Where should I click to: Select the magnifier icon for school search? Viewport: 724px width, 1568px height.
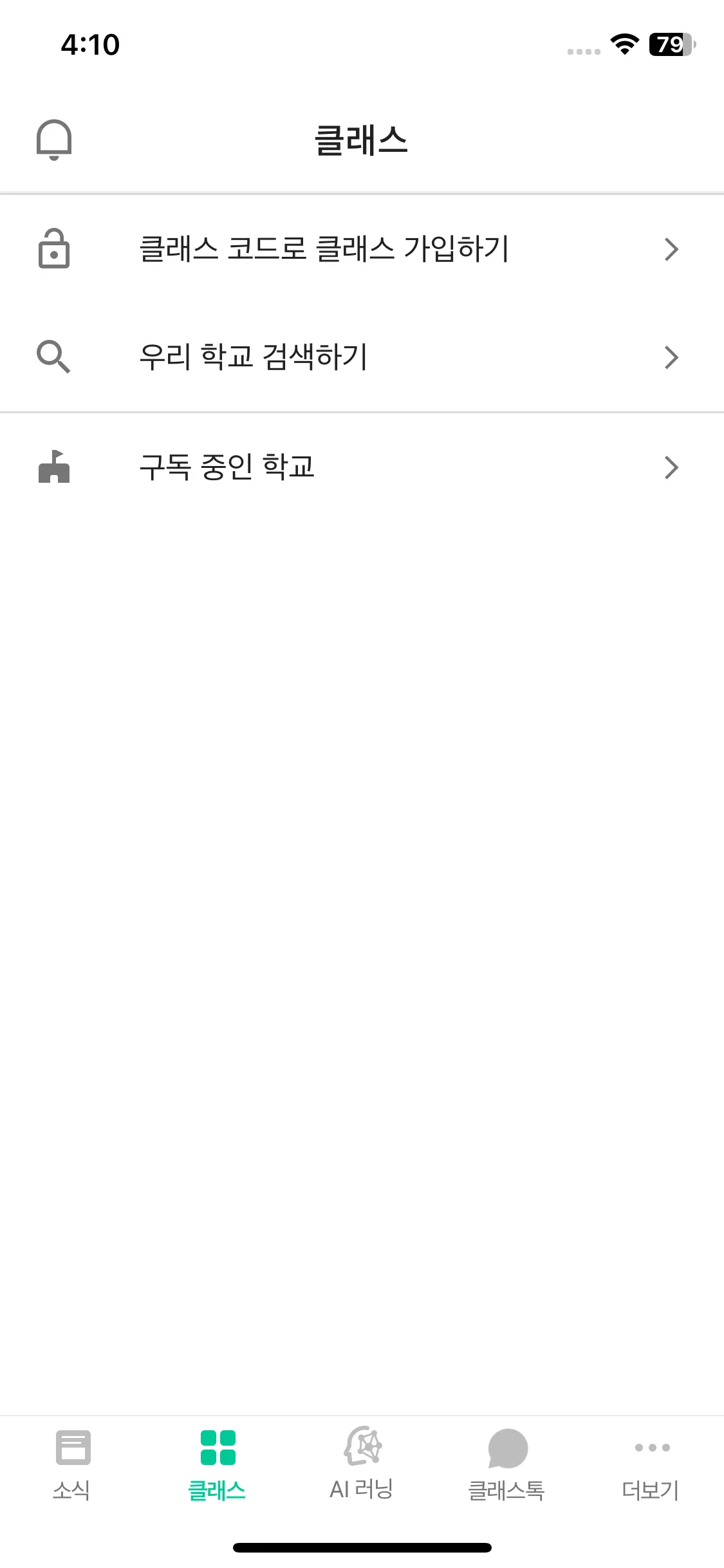(53, 357)
